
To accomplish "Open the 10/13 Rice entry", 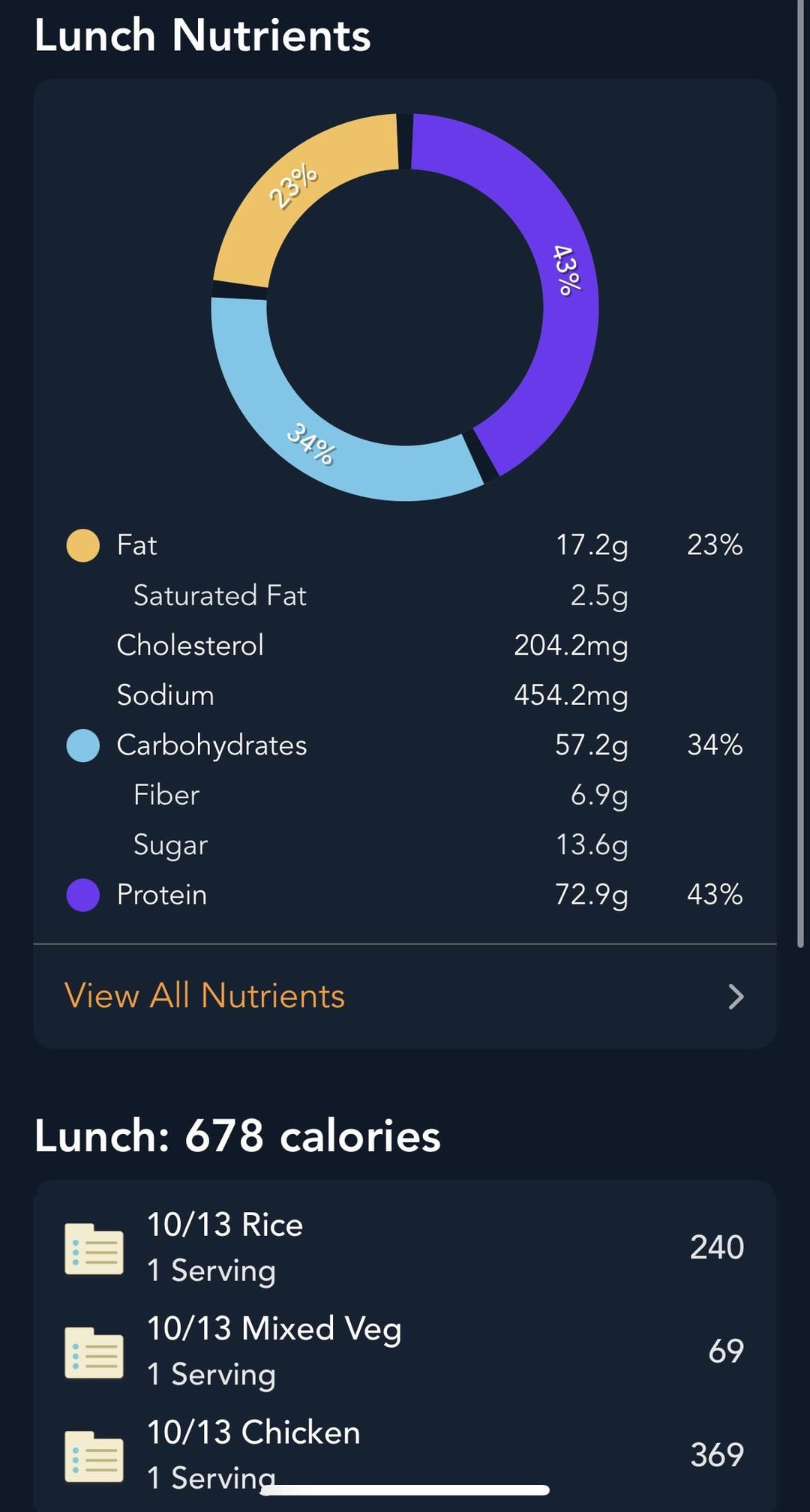I will tap(405, 1247).
